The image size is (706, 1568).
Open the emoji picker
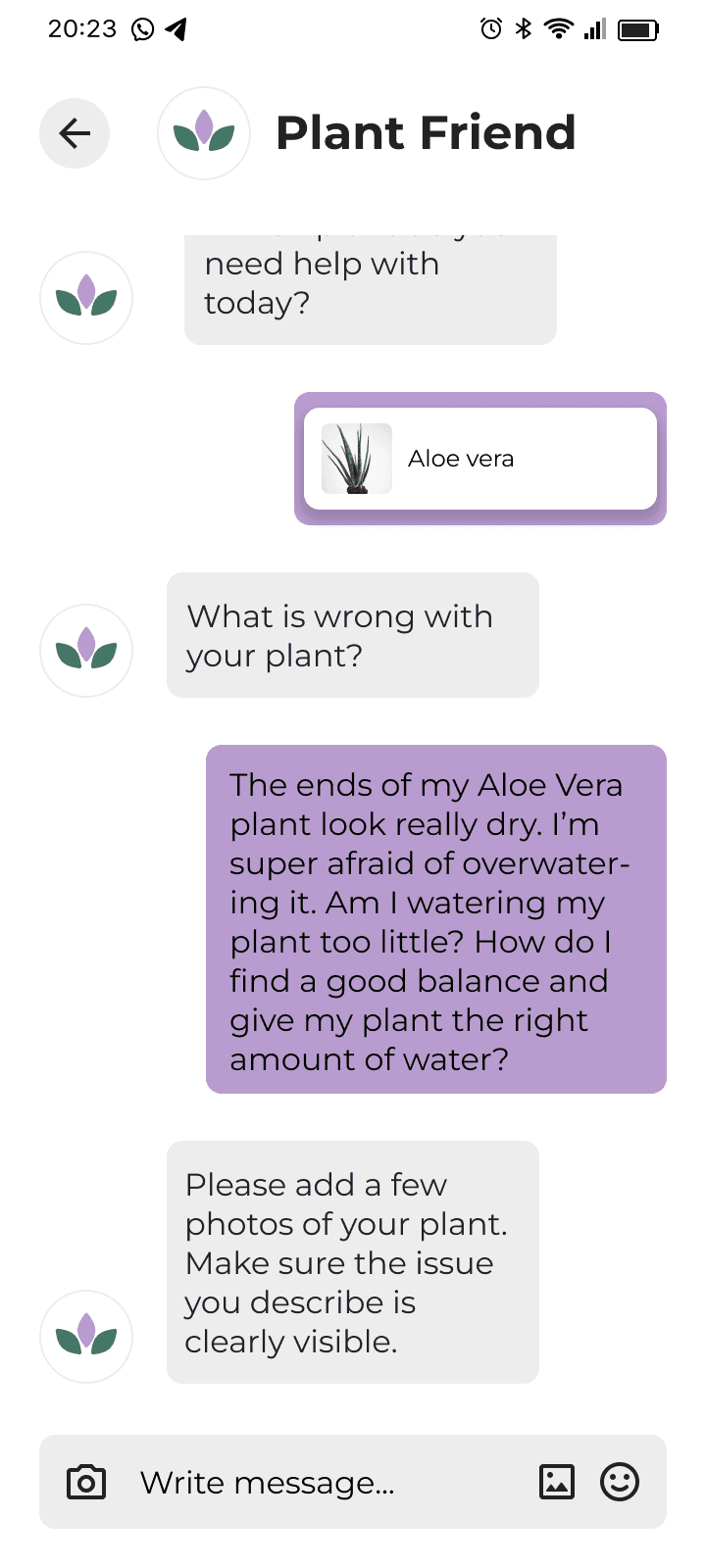tap(620, 1482)
